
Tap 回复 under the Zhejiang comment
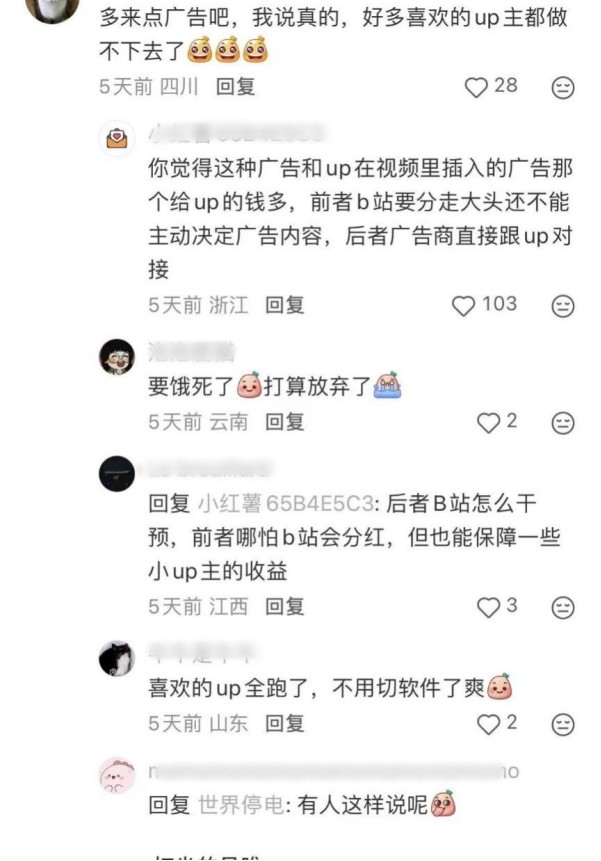point(284,305)
